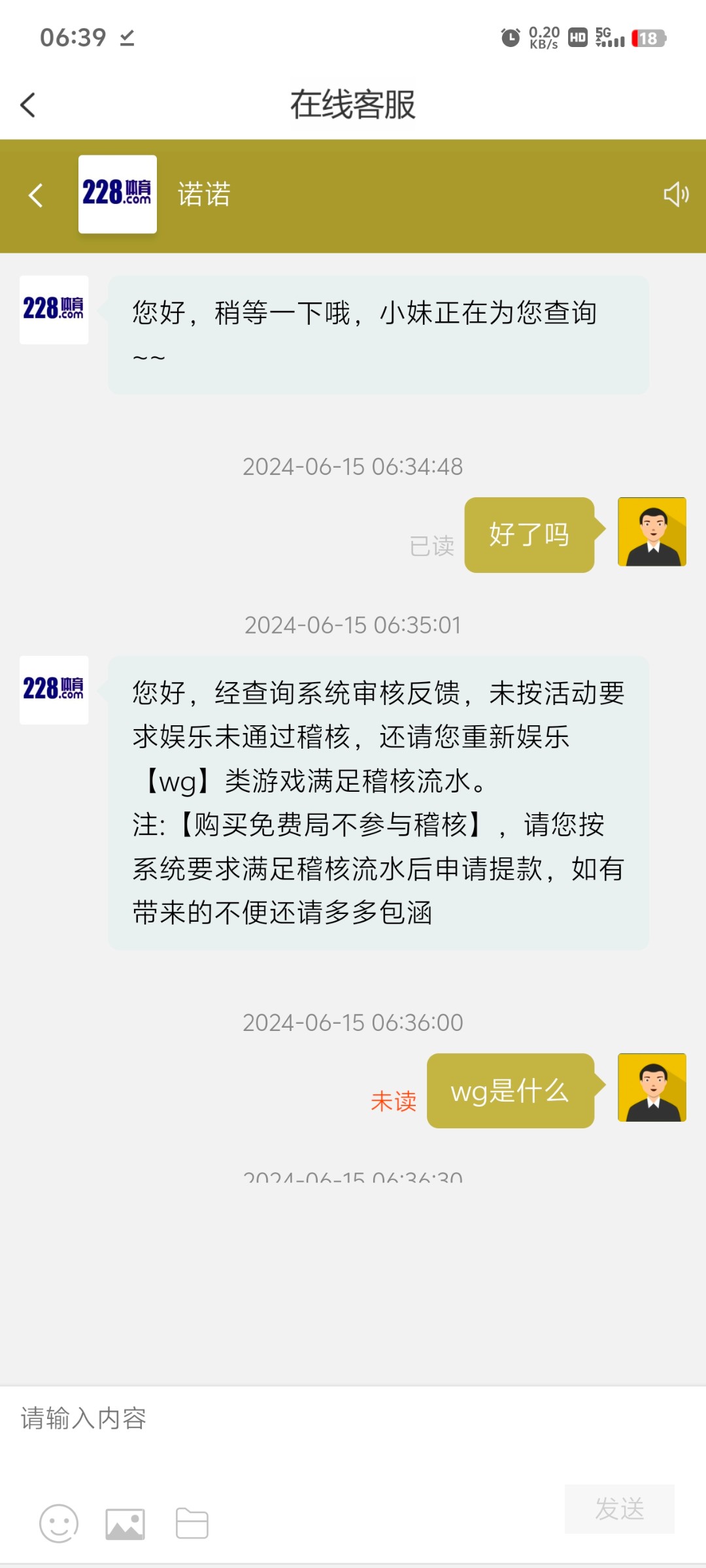Tap the back arrow beside the 228 logo

click(36, 195)
